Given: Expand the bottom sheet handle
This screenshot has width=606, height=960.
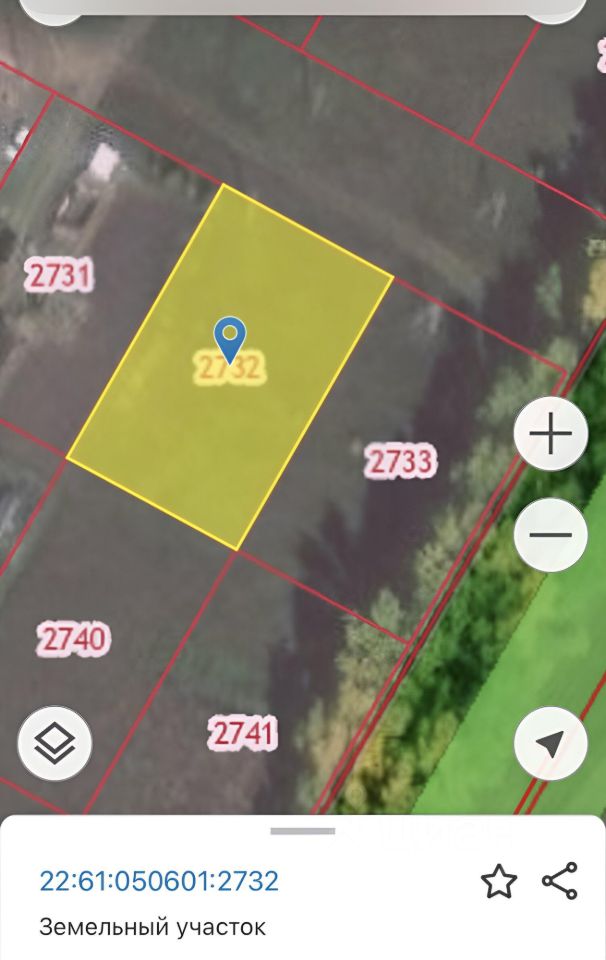Looking at the screenshot, I should (x=302, y=831).
